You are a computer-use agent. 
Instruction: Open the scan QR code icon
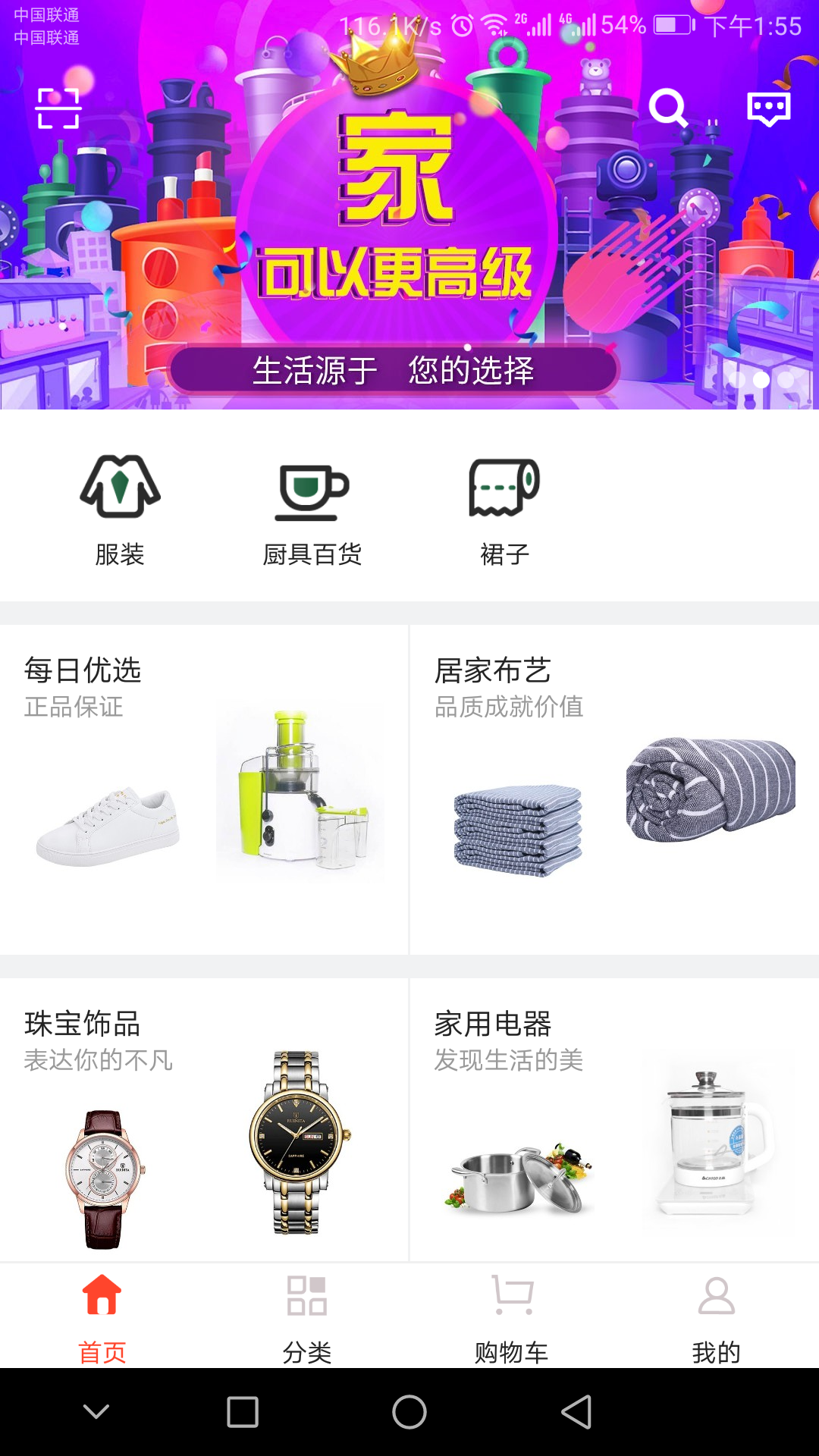(58, 108)
